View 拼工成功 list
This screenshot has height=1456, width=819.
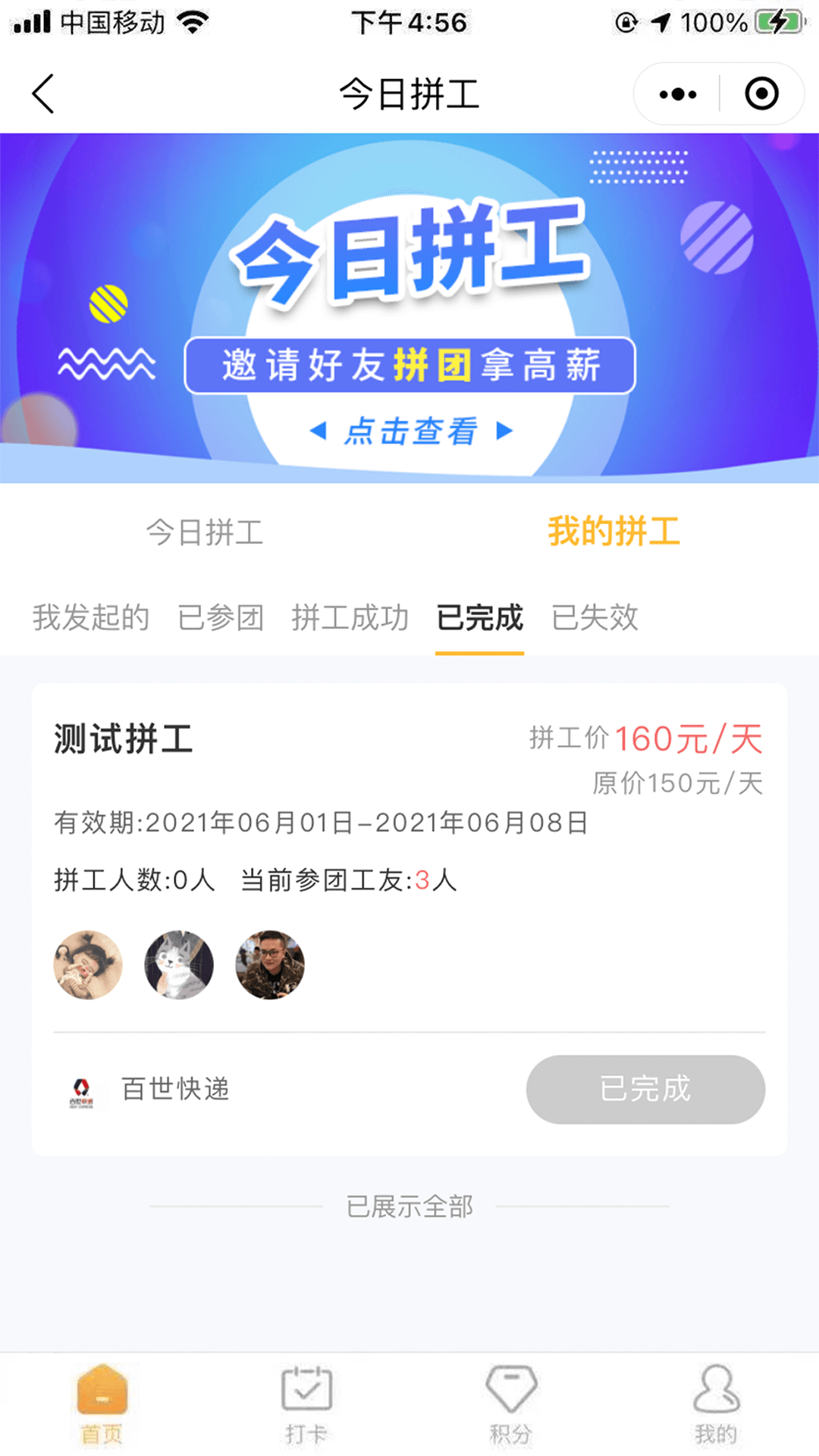pyautogui.click(x=350, y=617)
